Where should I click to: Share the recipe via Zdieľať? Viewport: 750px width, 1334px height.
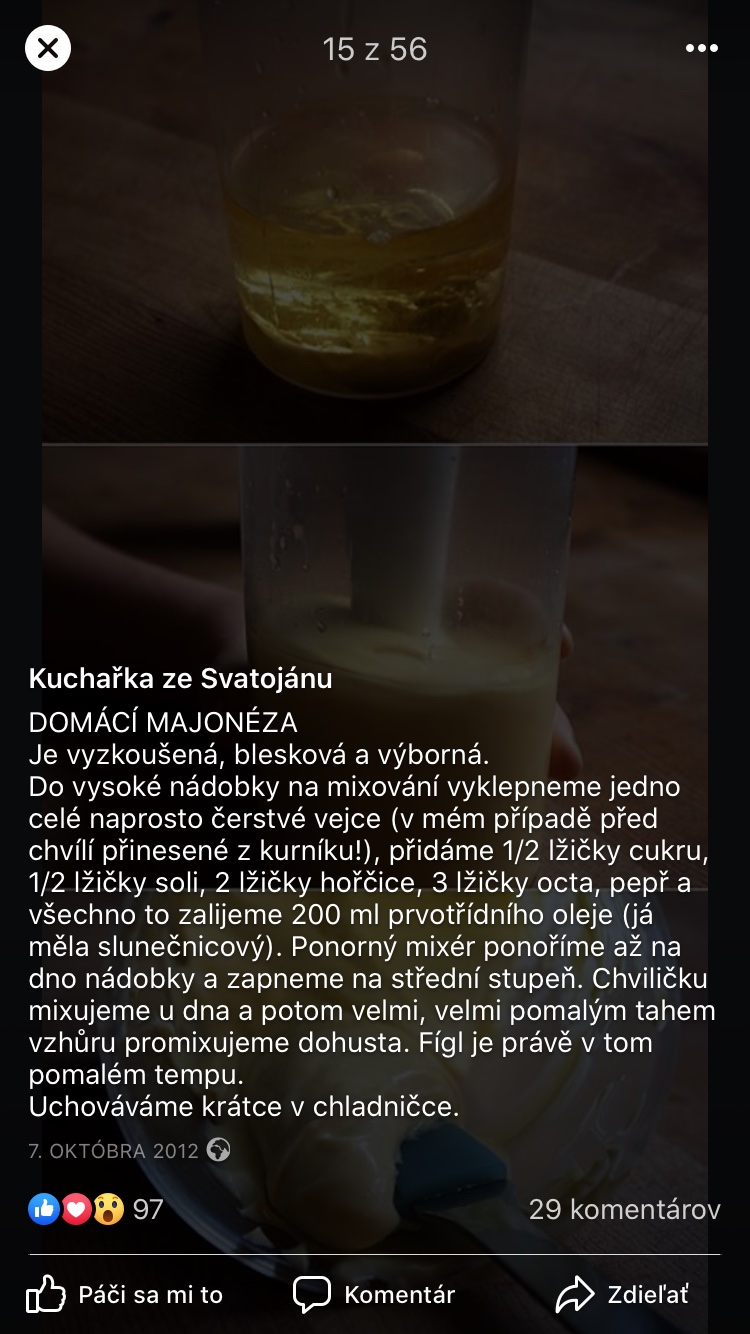622,1295
